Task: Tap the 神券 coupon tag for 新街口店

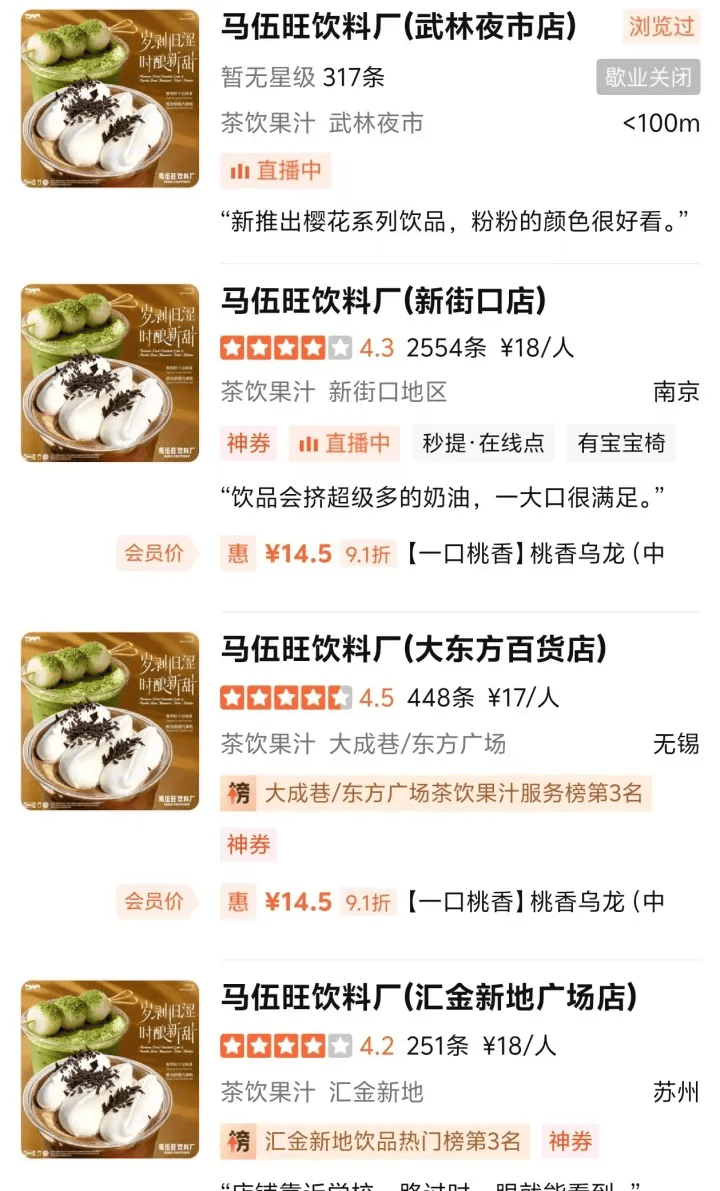Action: pyautogui.click(x=249, y=444)
